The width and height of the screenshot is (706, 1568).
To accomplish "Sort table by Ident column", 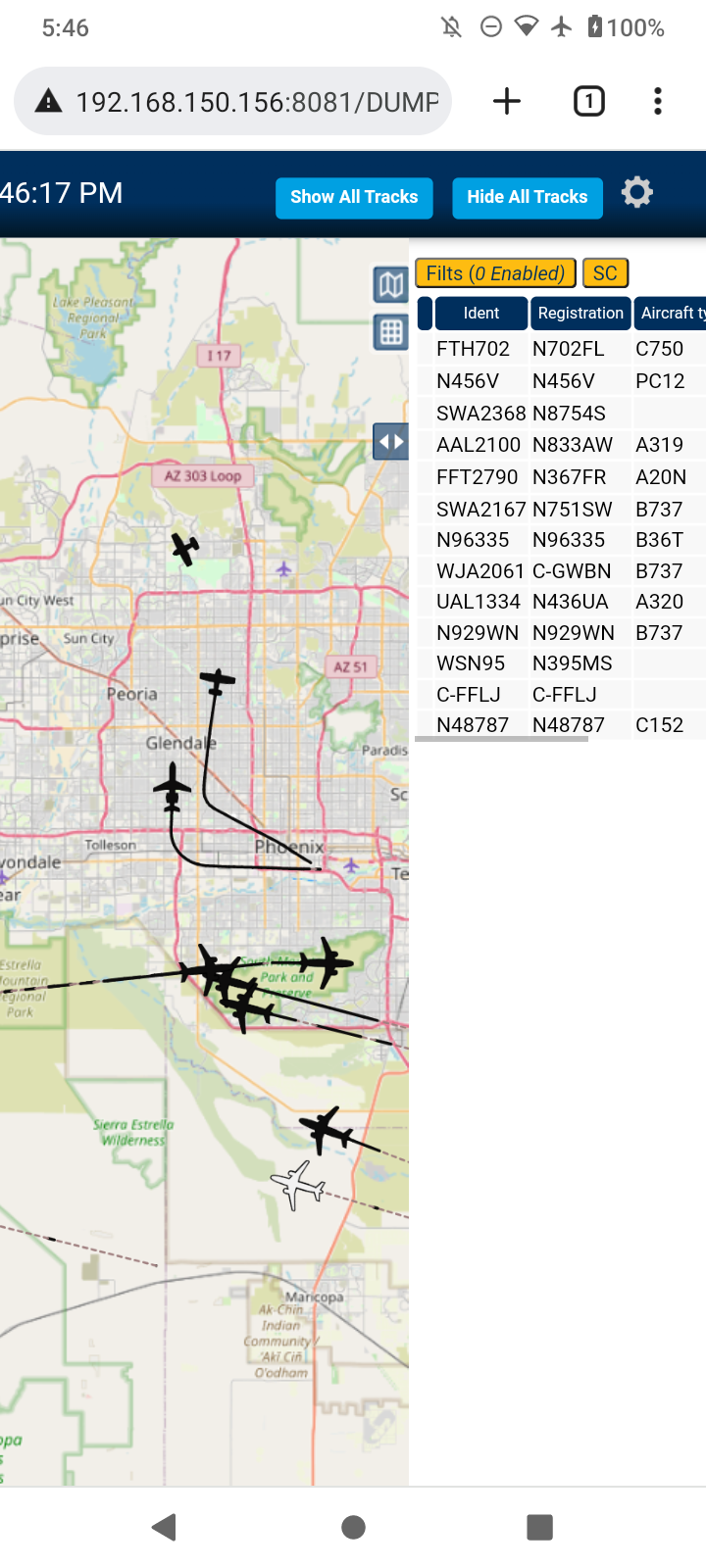I will click(481, 313).
